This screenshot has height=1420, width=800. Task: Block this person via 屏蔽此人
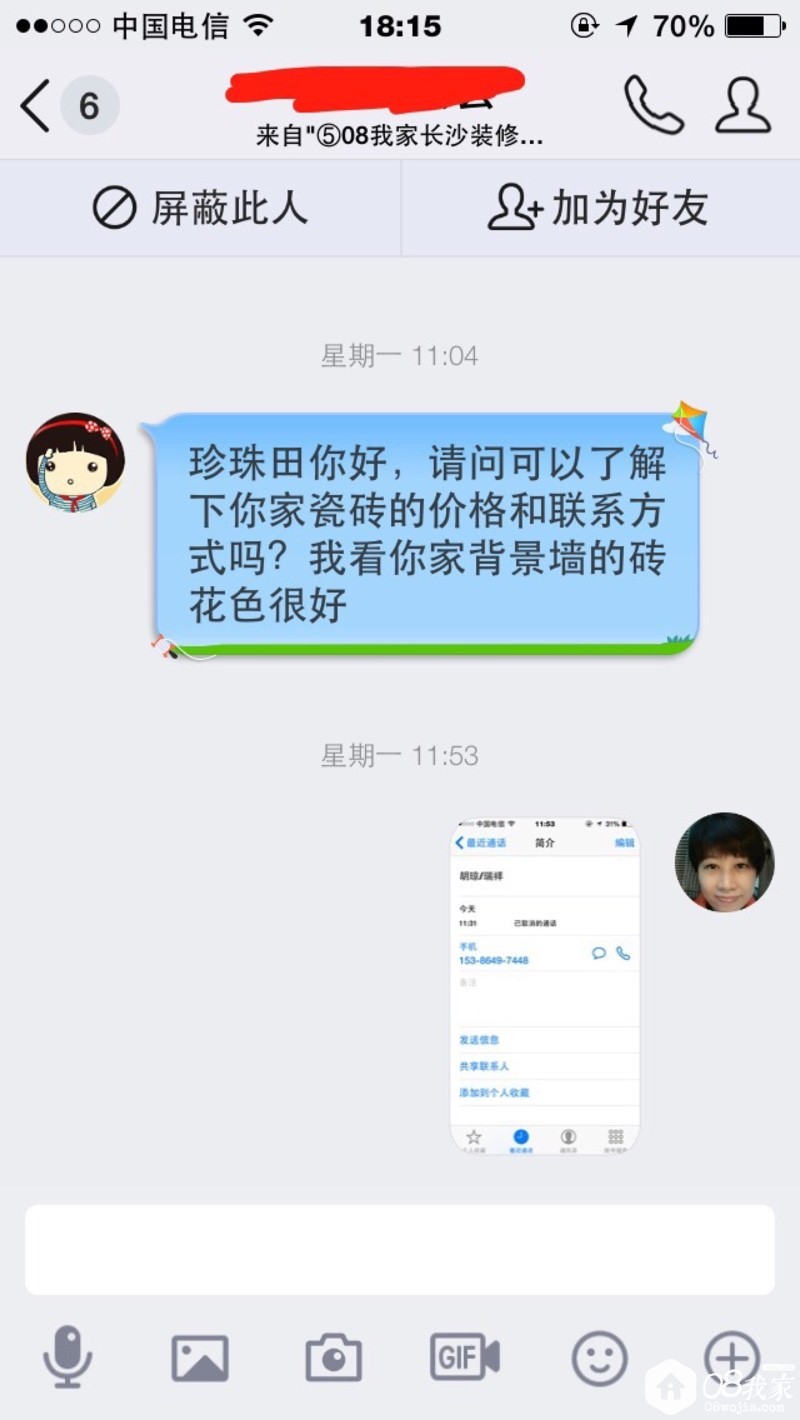200,209
